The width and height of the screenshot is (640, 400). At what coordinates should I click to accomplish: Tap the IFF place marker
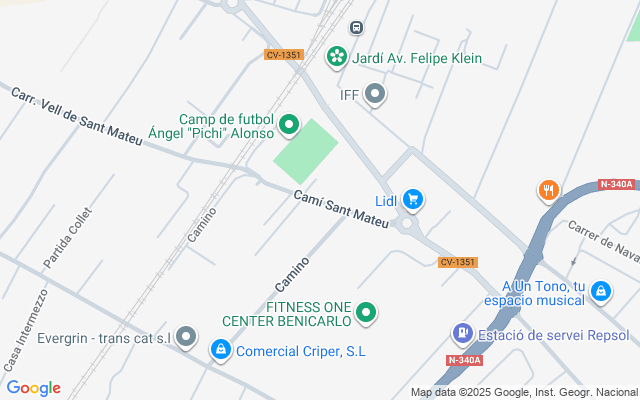pos(376,95)
